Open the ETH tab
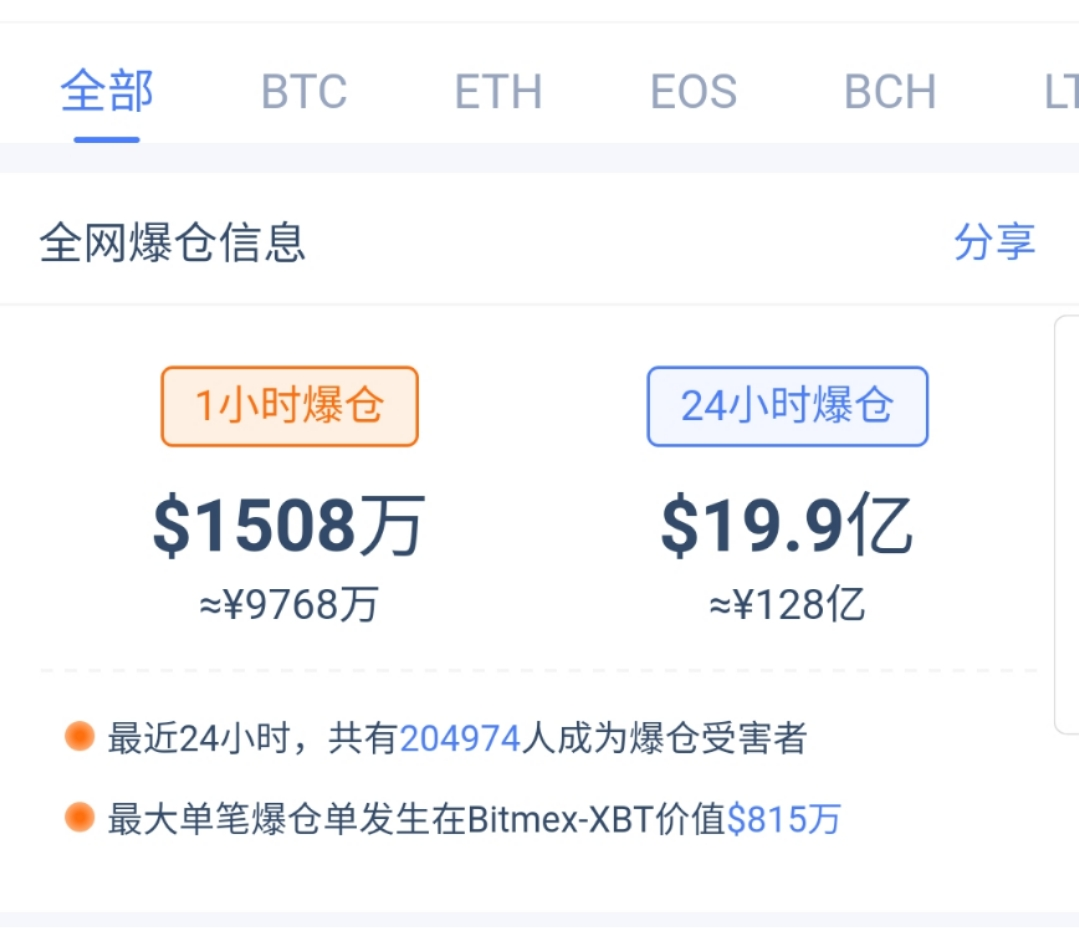This screenshot has height=946, width=1079. [x=498, y=93]
